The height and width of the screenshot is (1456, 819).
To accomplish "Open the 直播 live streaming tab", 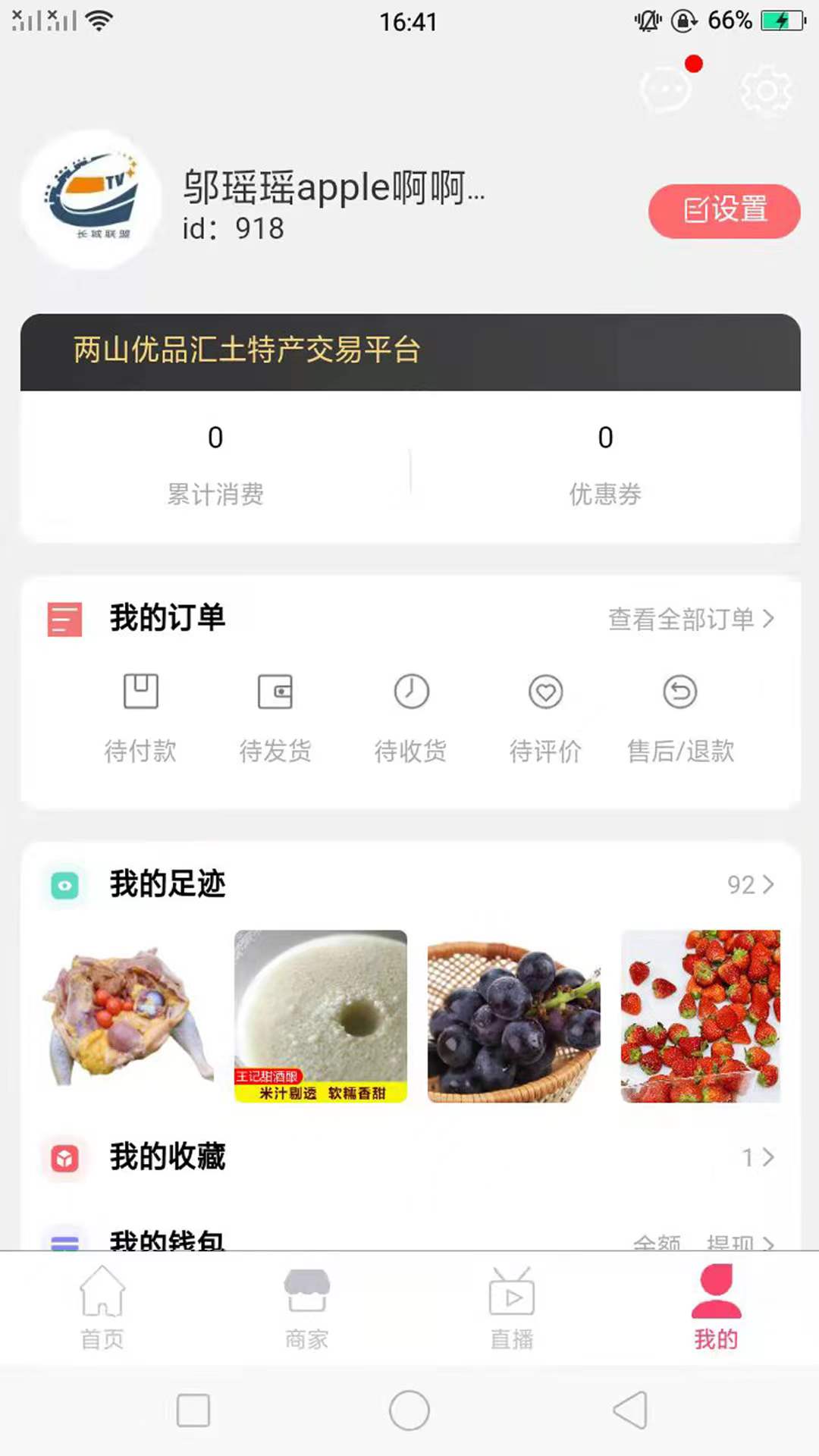I will coord(510,1306).
